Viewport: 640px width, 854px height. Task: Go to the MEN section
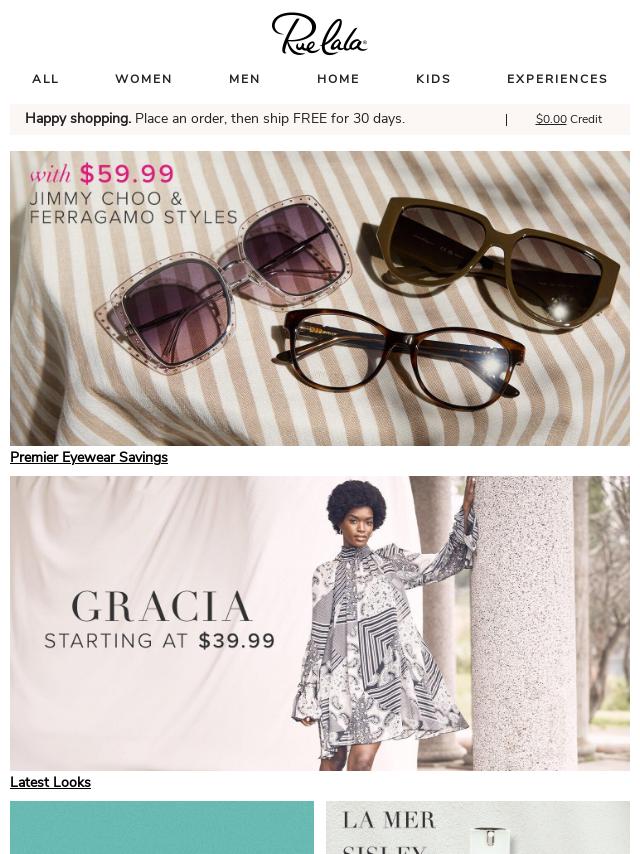(x=244, y=79)
